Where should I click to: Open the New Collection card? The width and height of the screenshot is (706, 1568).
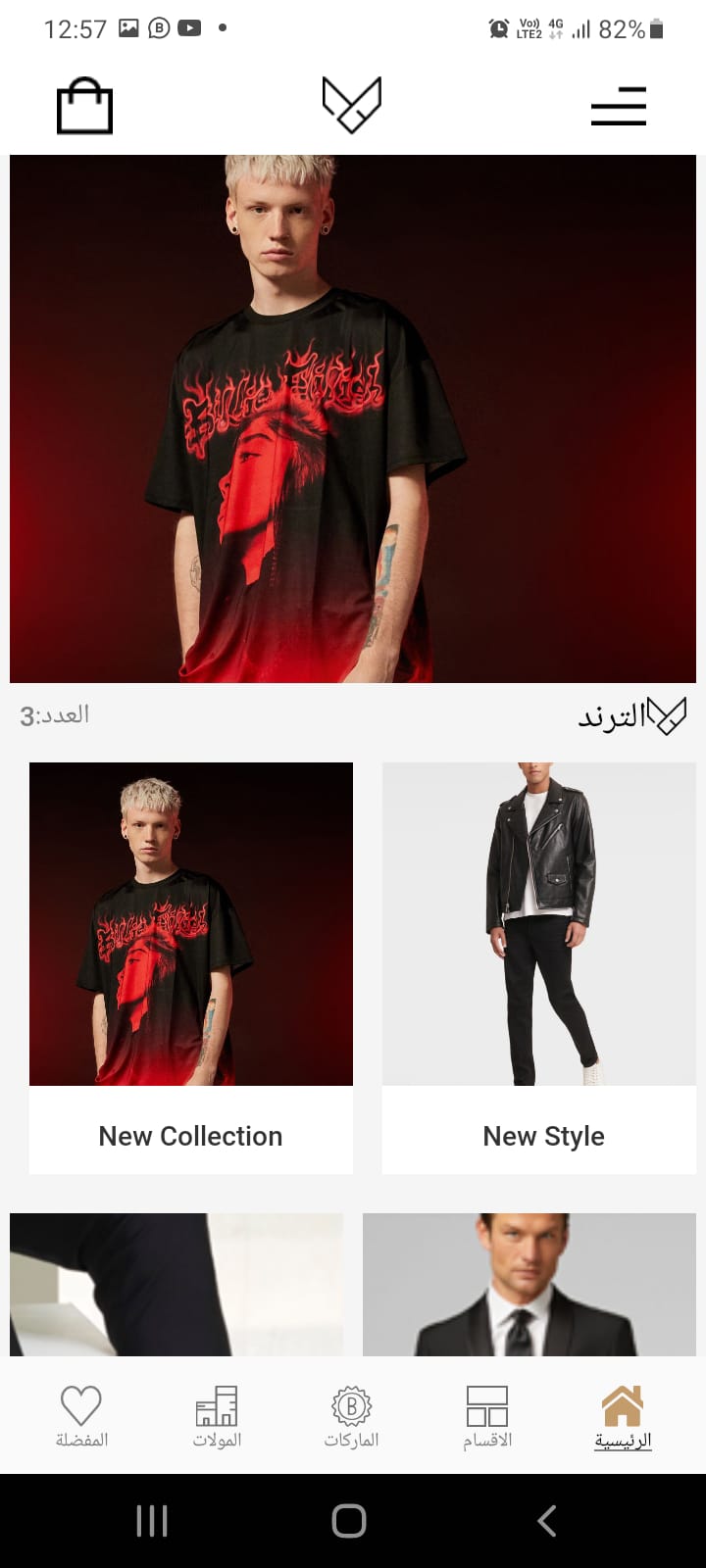point(191,967)
